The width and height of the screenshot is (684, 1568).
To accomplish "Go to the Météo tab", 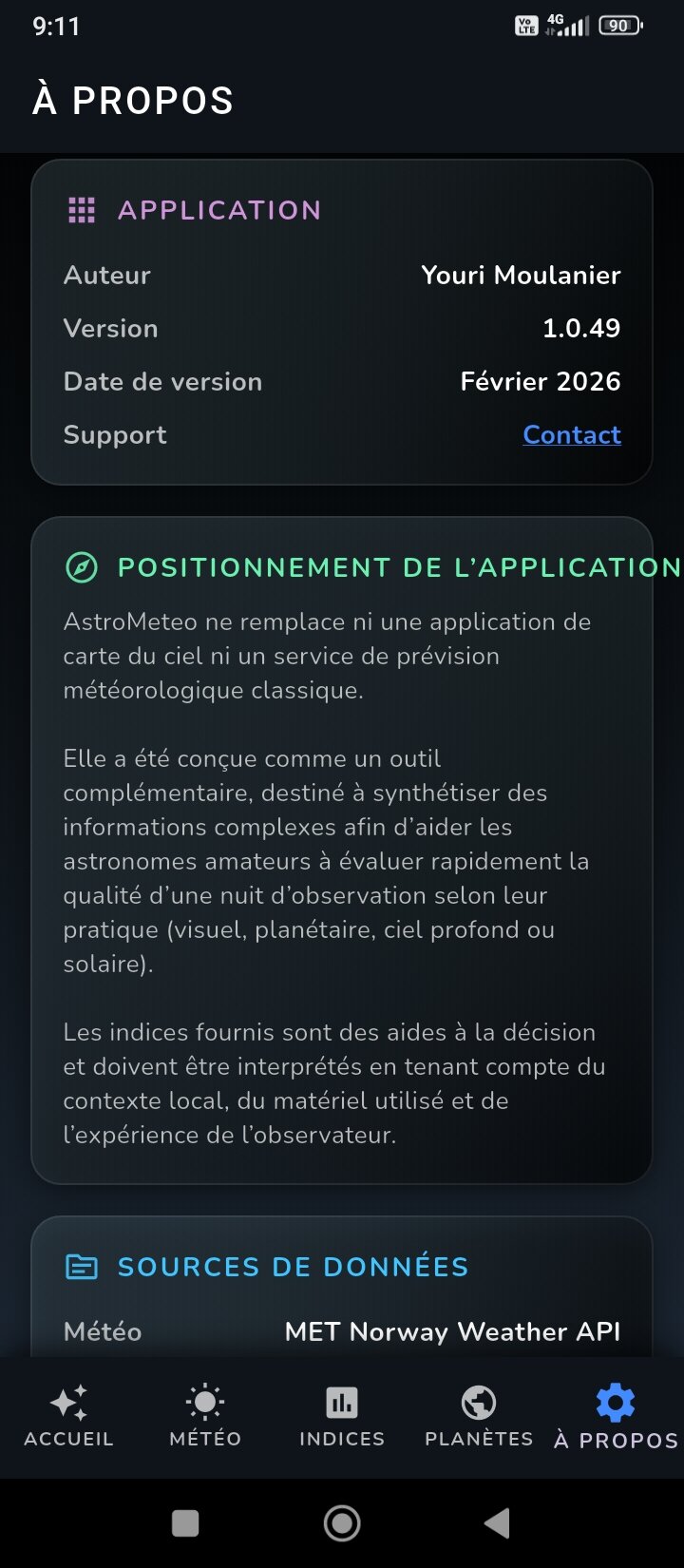I will [x=205, y=1416].
